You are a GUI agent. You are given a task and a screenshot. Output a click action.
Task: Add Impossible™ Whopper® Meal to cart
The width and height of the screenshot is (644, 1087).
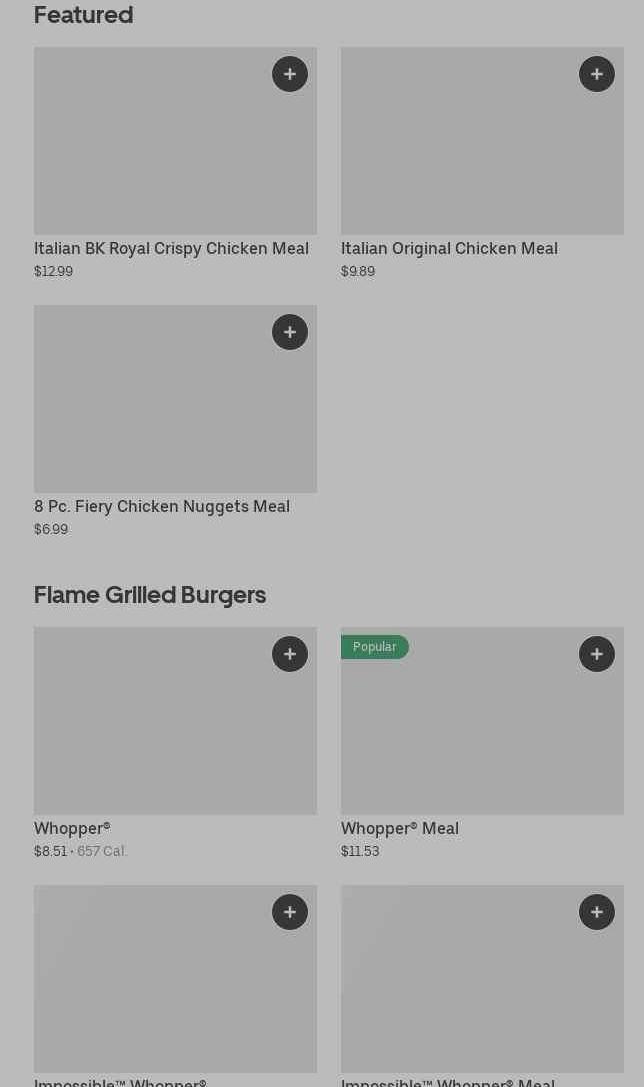pyautogui.click(x=597, y=912)
